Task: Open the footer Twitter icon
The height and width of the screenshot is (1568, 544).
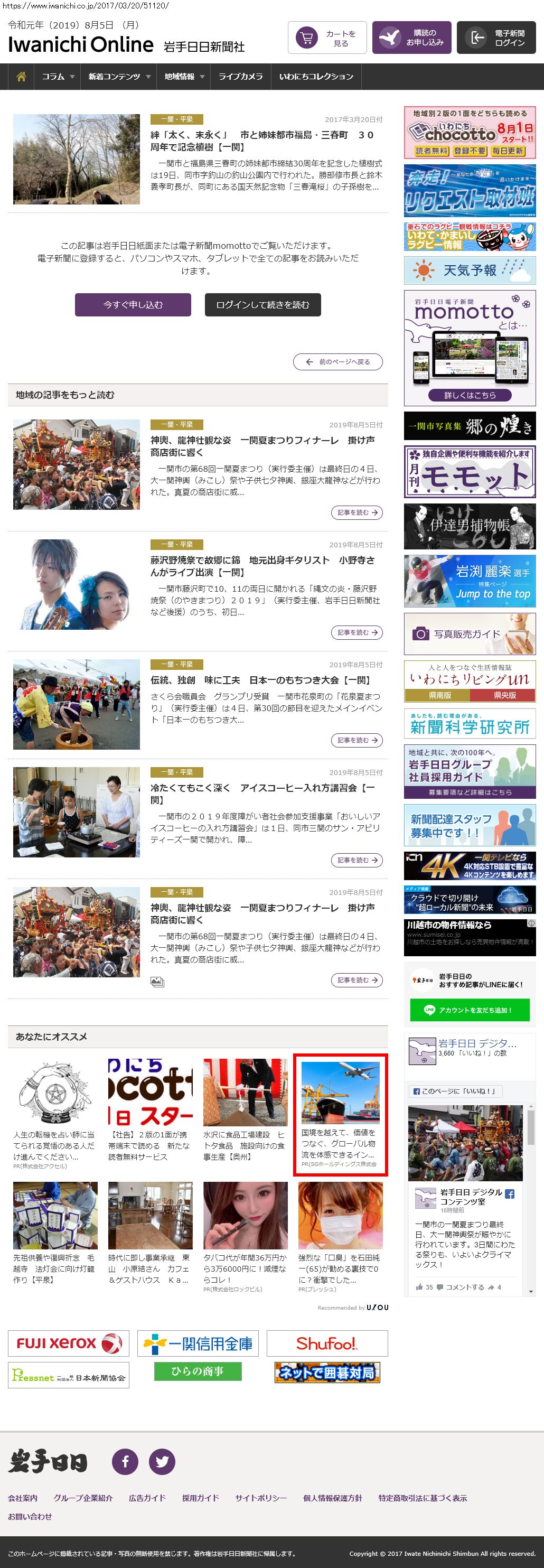Action: pos(162,1461)
